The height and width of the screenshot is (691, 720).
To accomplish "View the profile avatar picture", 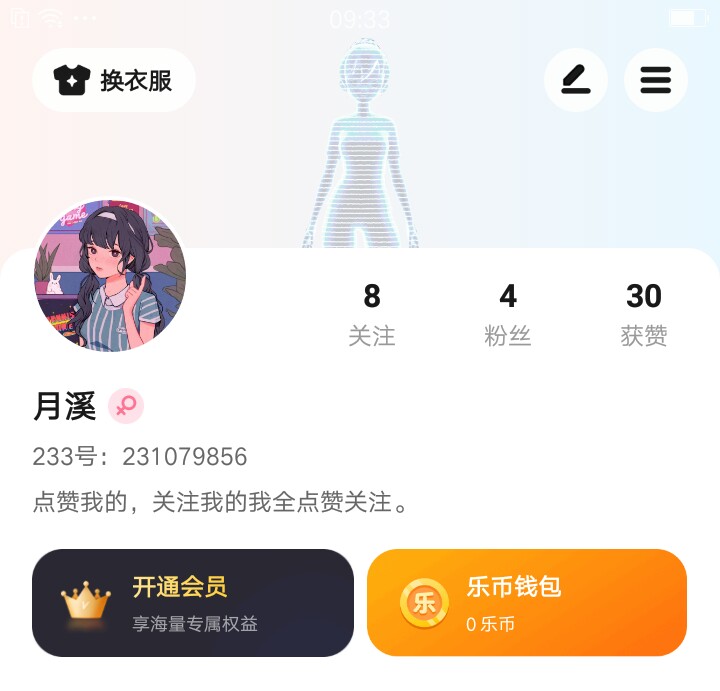I will coord(110,275).
